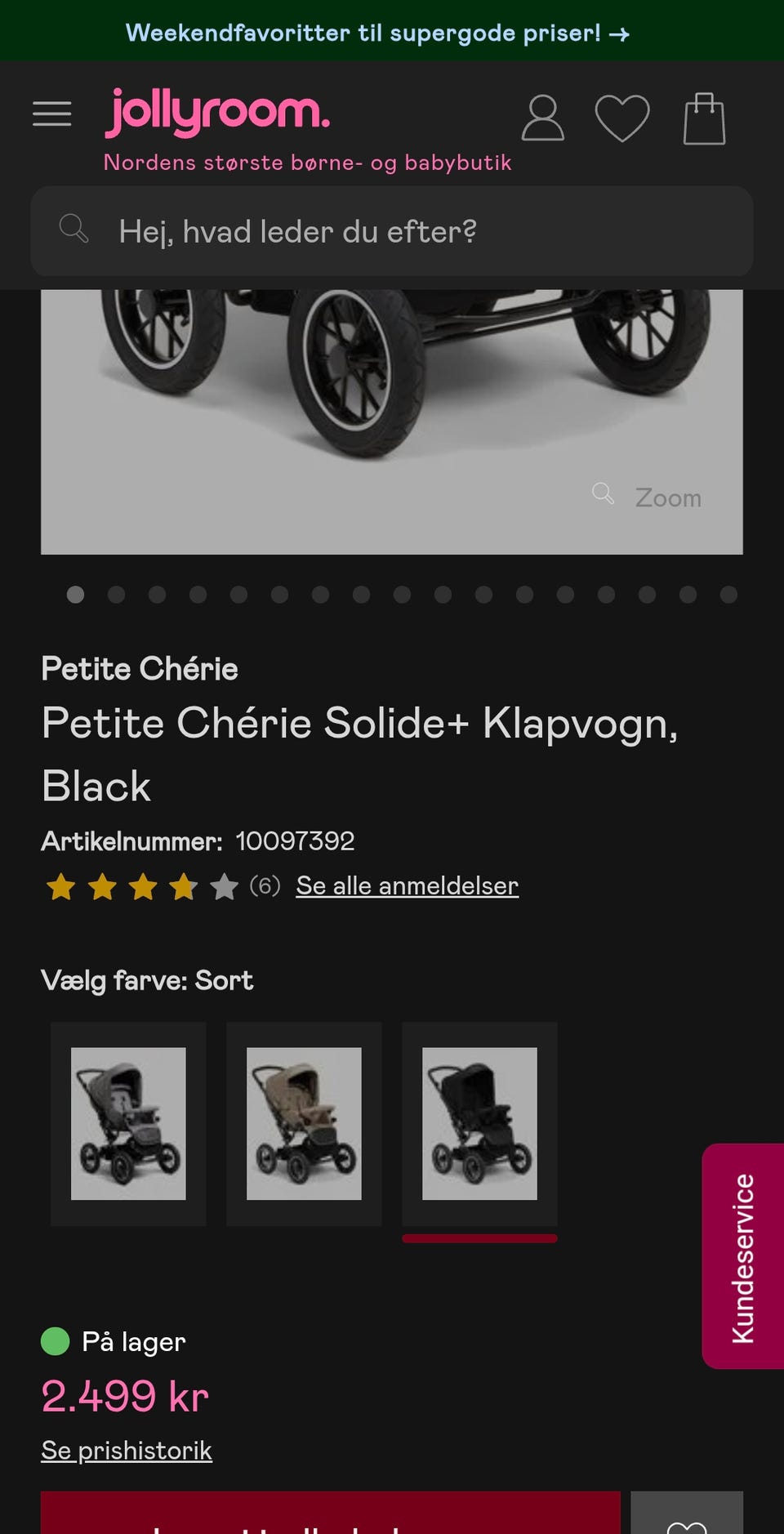Screen dimensions: 784x1534
Task: Open Se alle anmeldelser reviews link
Action: (x=406, y=885)
